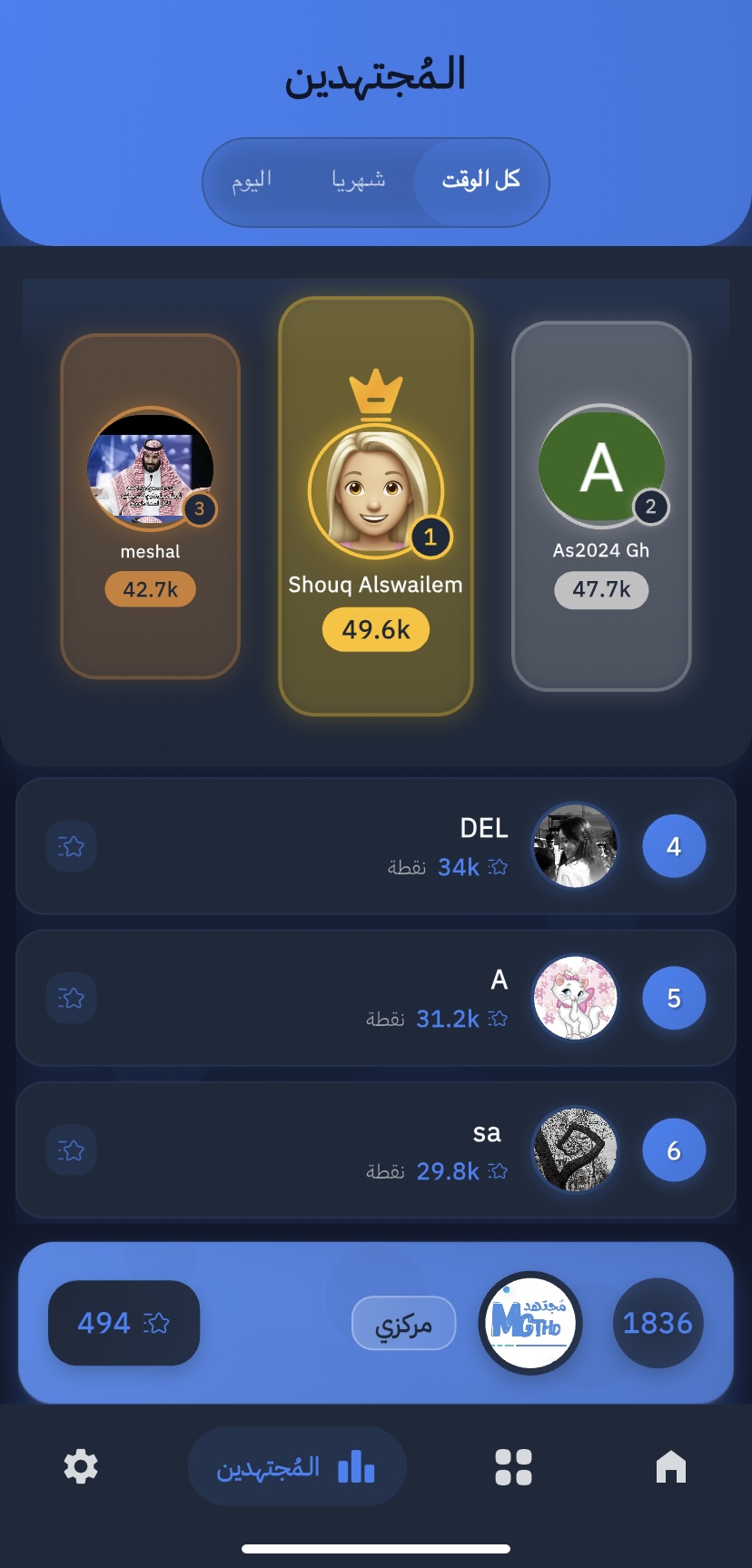
Task: Select the كل الوقت (all time) tab
Action: click(x=480, y=182)
